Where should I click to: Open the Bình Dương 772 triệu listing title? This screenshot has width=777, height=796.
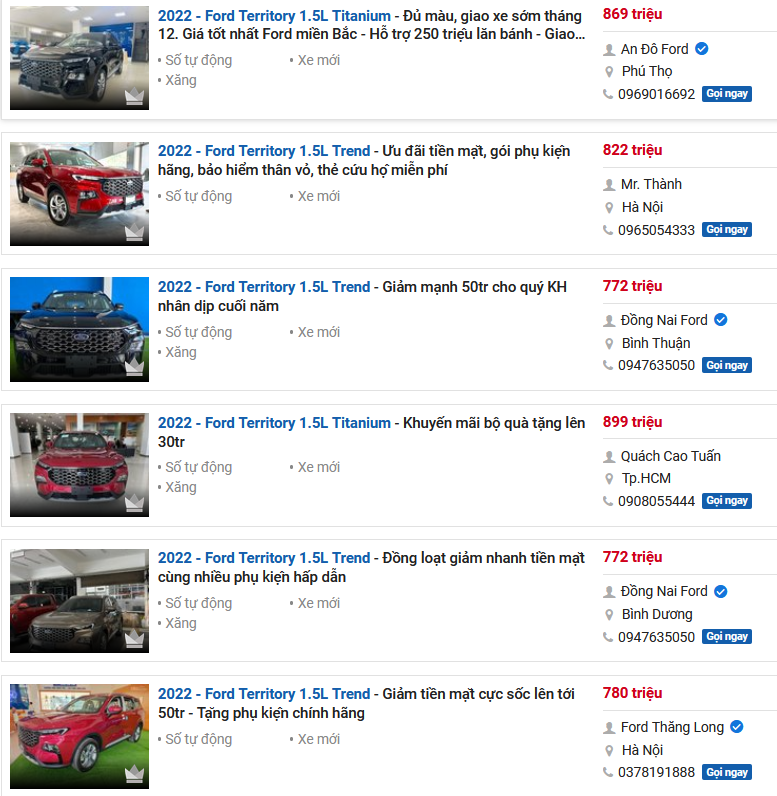tap(264, 558)
